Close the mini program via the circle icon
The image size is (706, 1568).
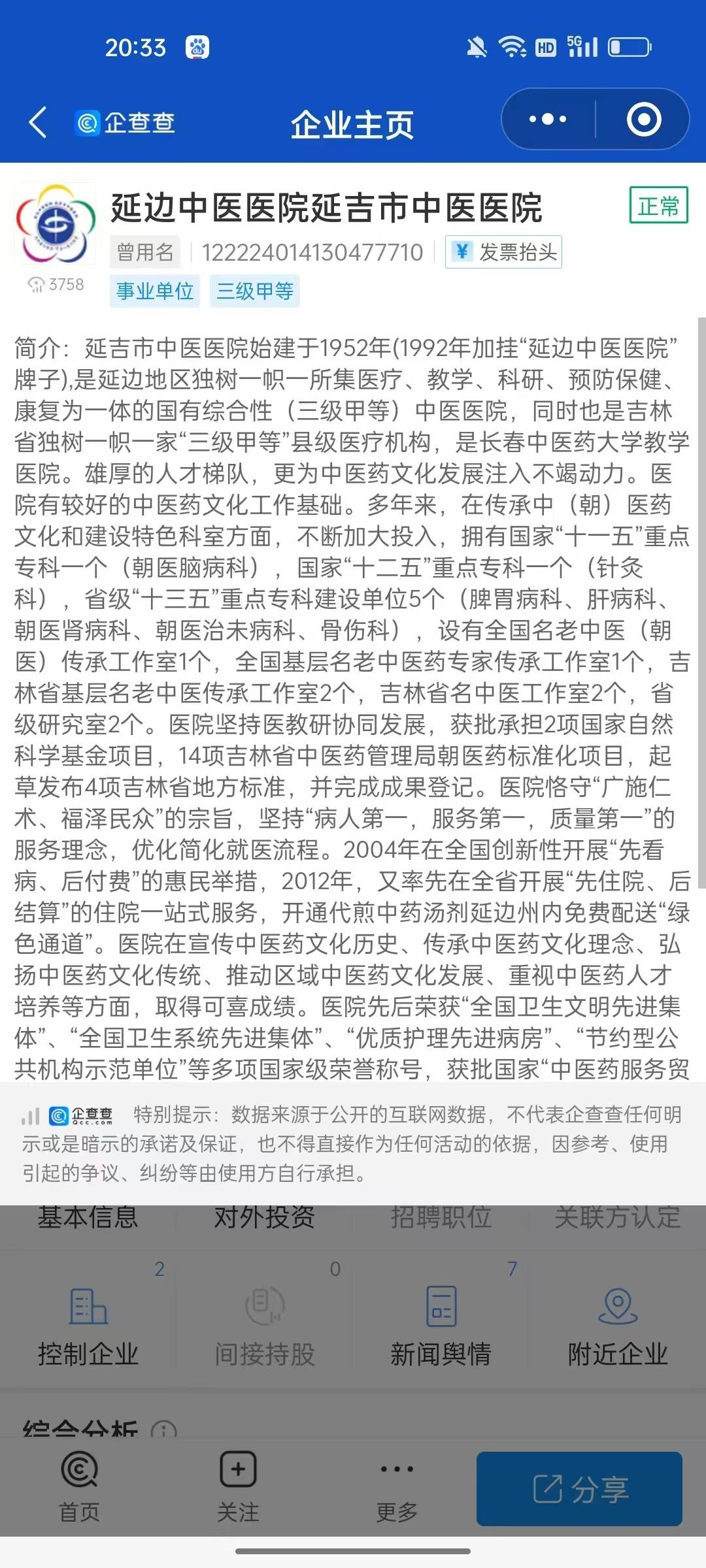click(644, 120)
